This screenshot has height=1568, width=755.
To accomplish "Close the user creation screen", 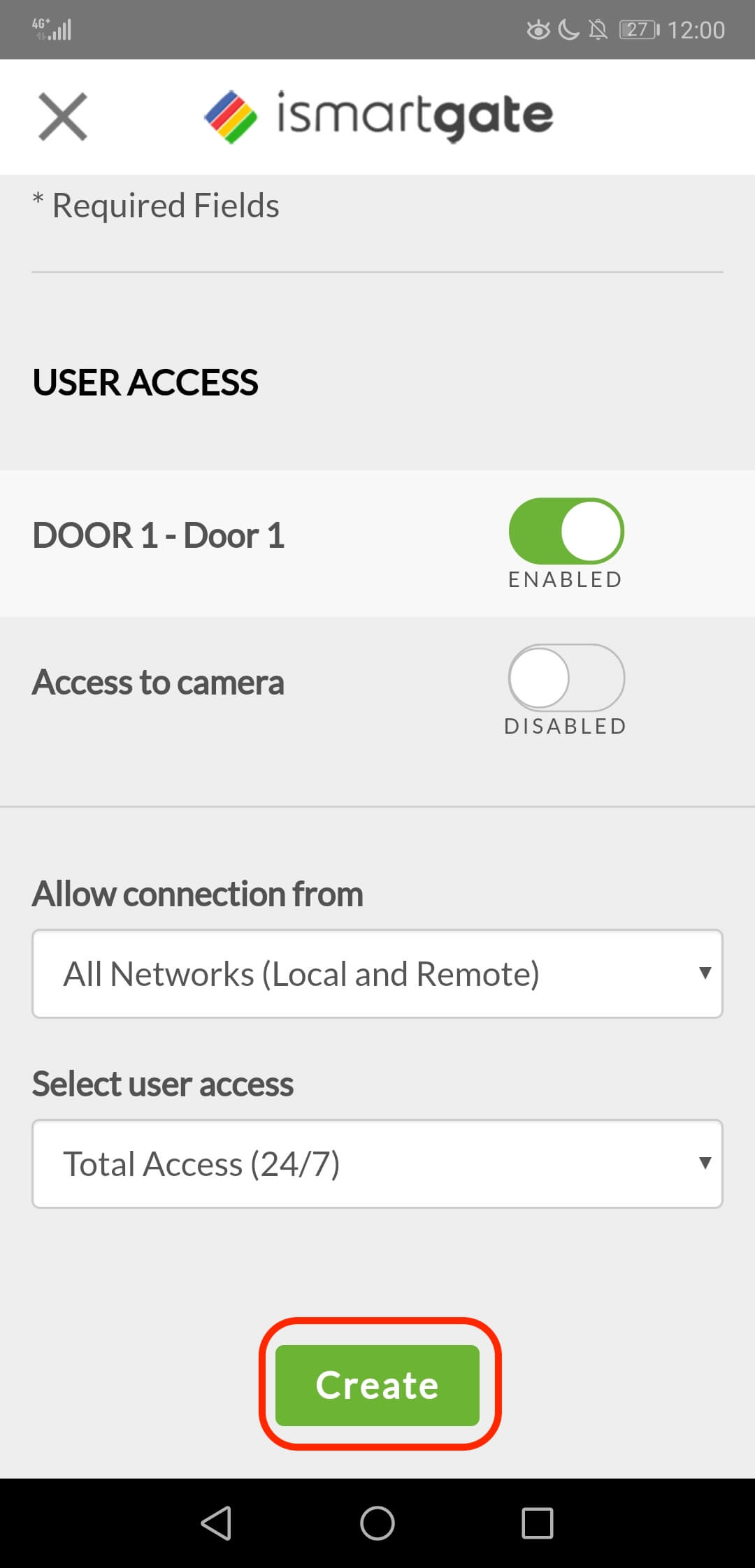I will (63, 117).
